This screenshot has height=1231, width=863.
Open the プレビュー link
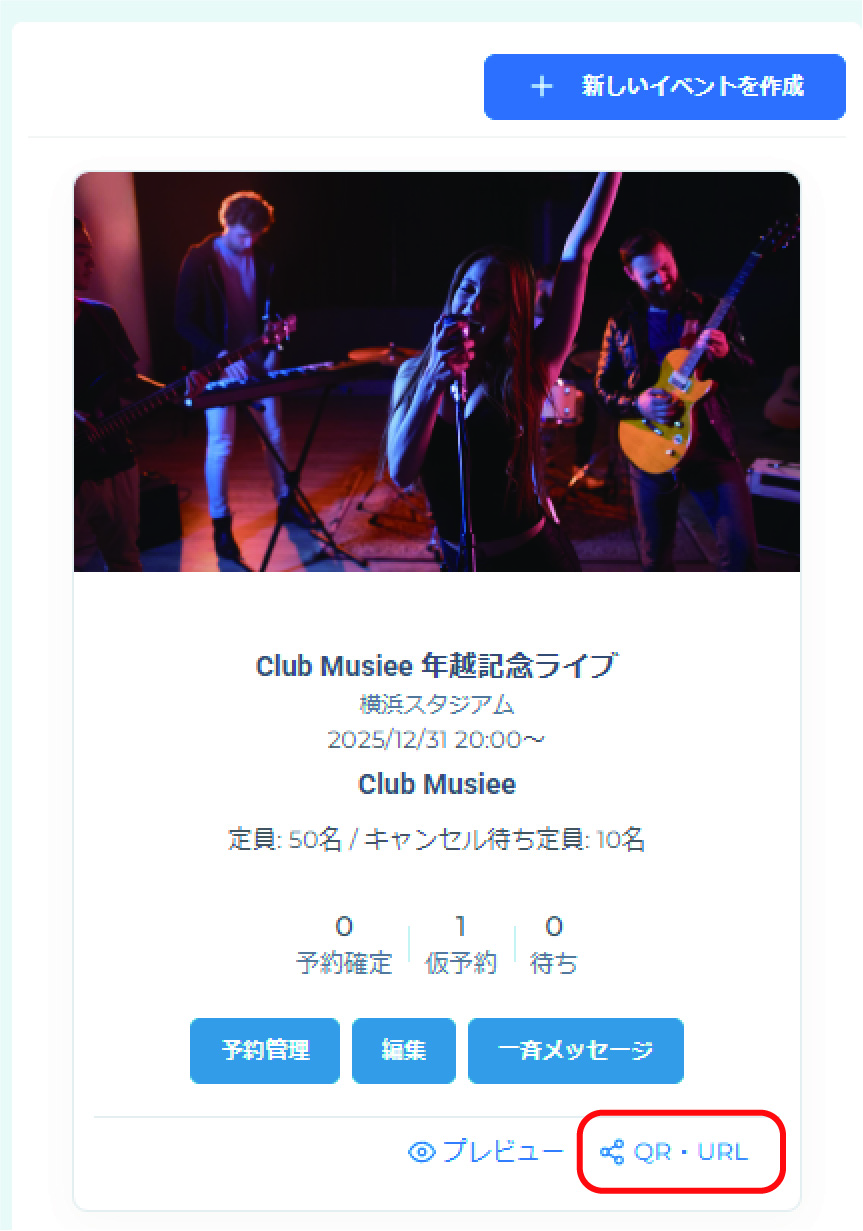[487, 1152]
